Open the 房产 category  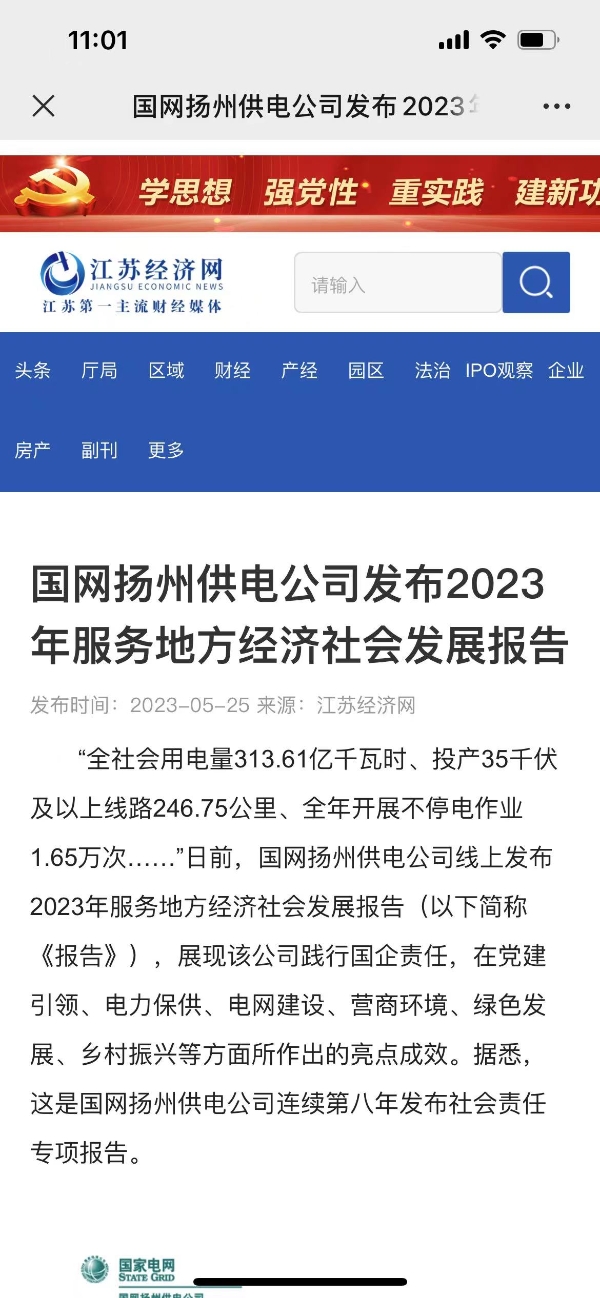[x=33, y=451]
